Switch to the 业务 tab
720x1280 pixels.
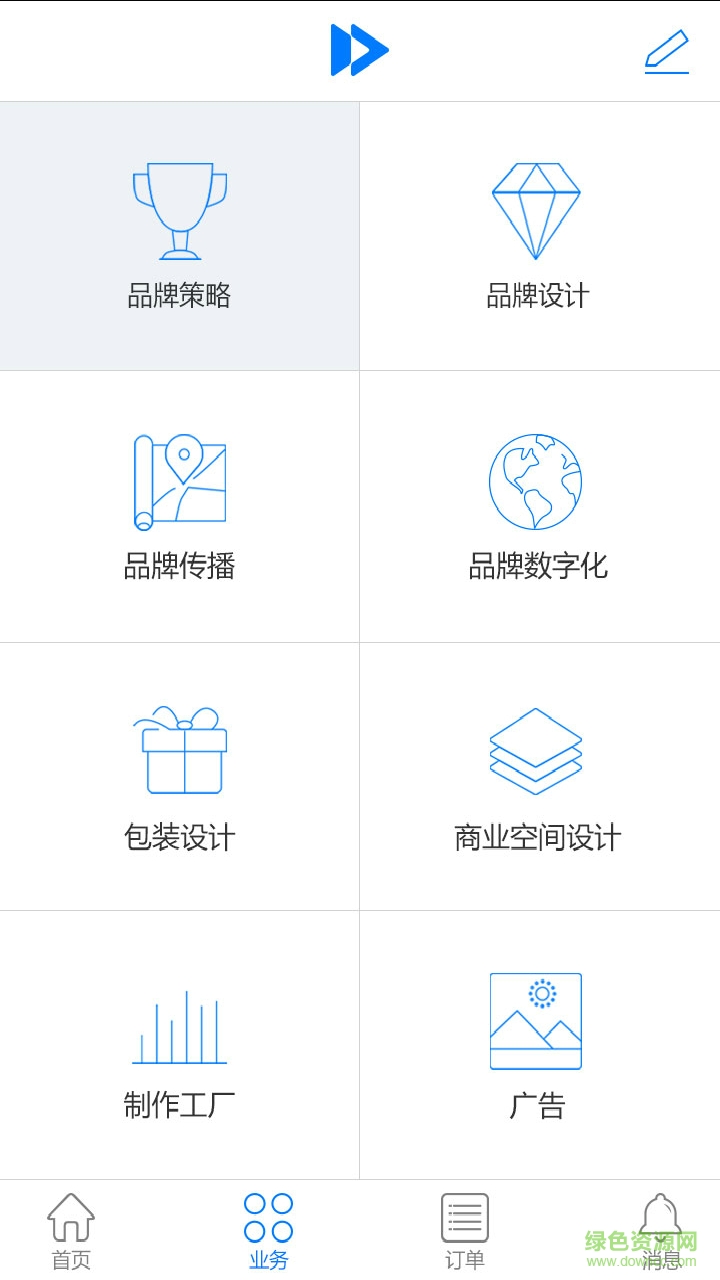(268, 1230)
